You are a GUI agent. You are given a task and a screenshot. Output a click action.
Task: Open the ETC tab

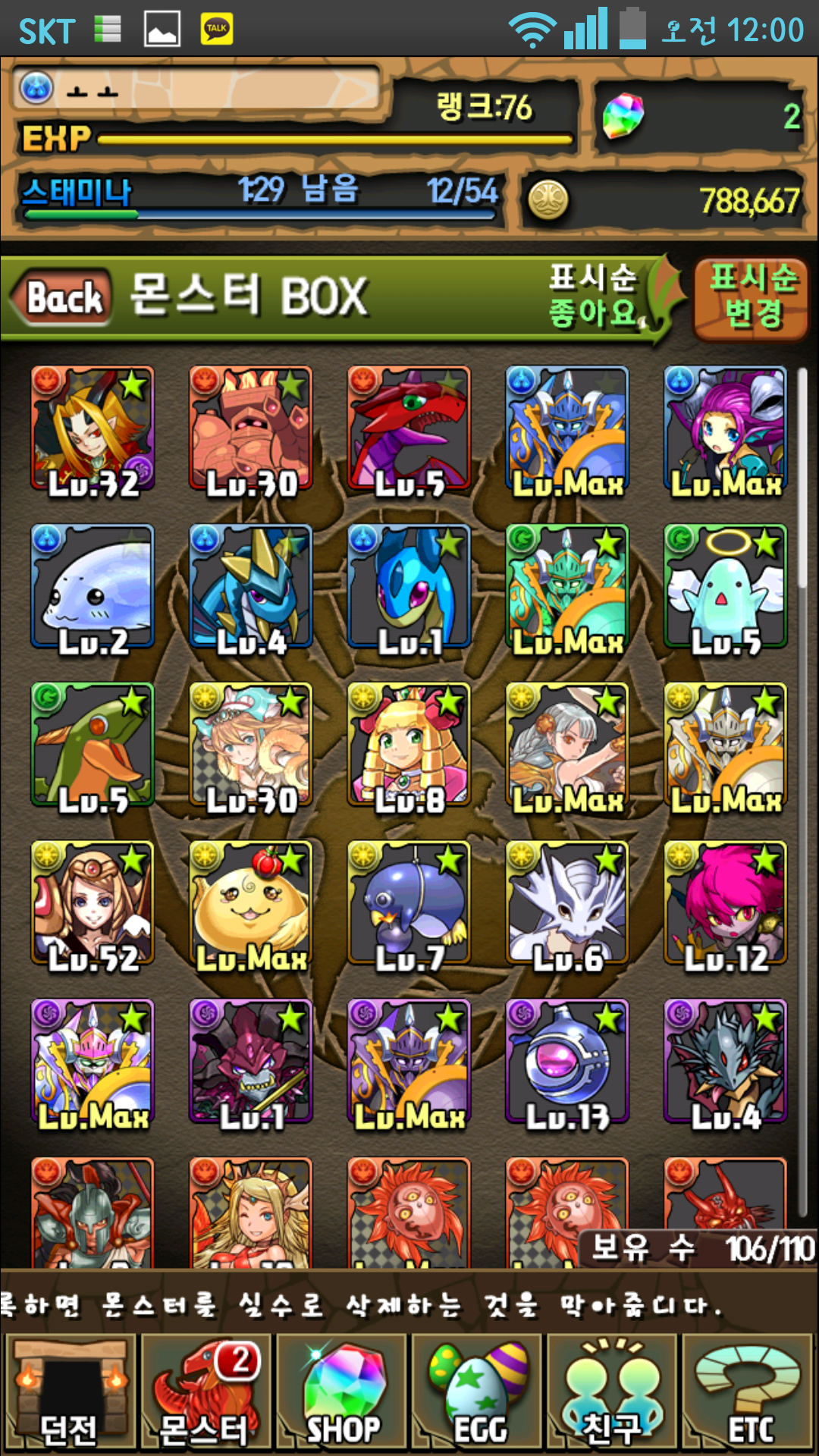tap(748, 1395)
